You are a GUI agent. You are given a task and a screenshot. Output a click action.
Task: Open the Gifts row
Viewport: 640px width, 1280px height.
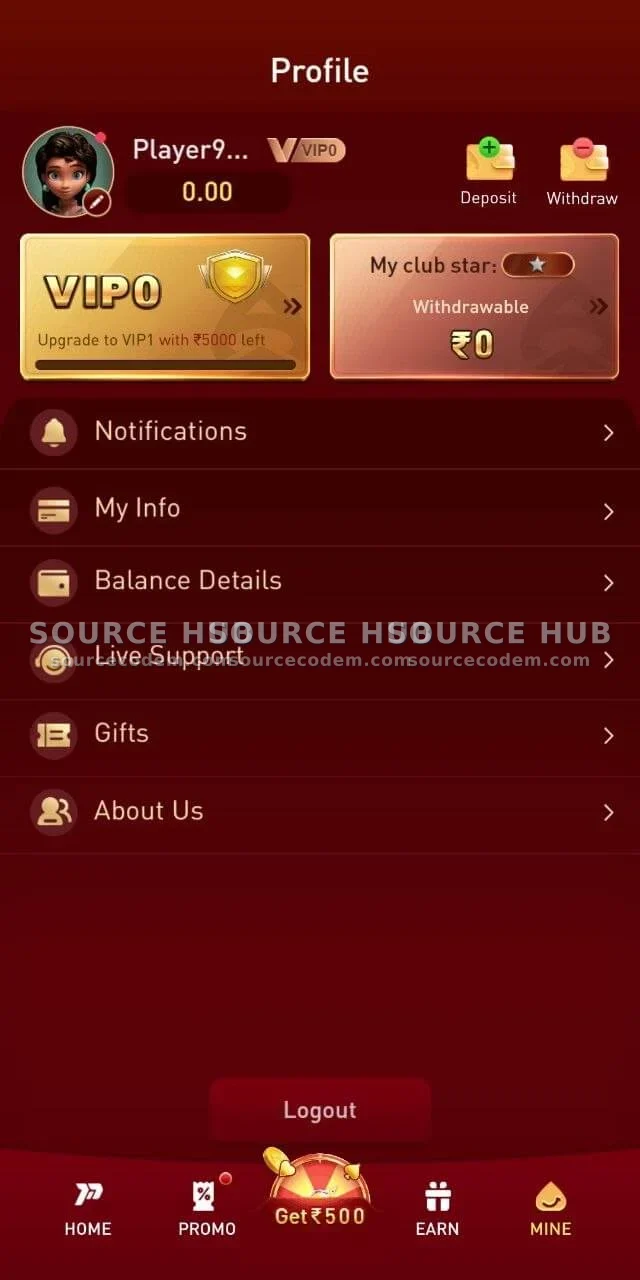click(320, 735)
